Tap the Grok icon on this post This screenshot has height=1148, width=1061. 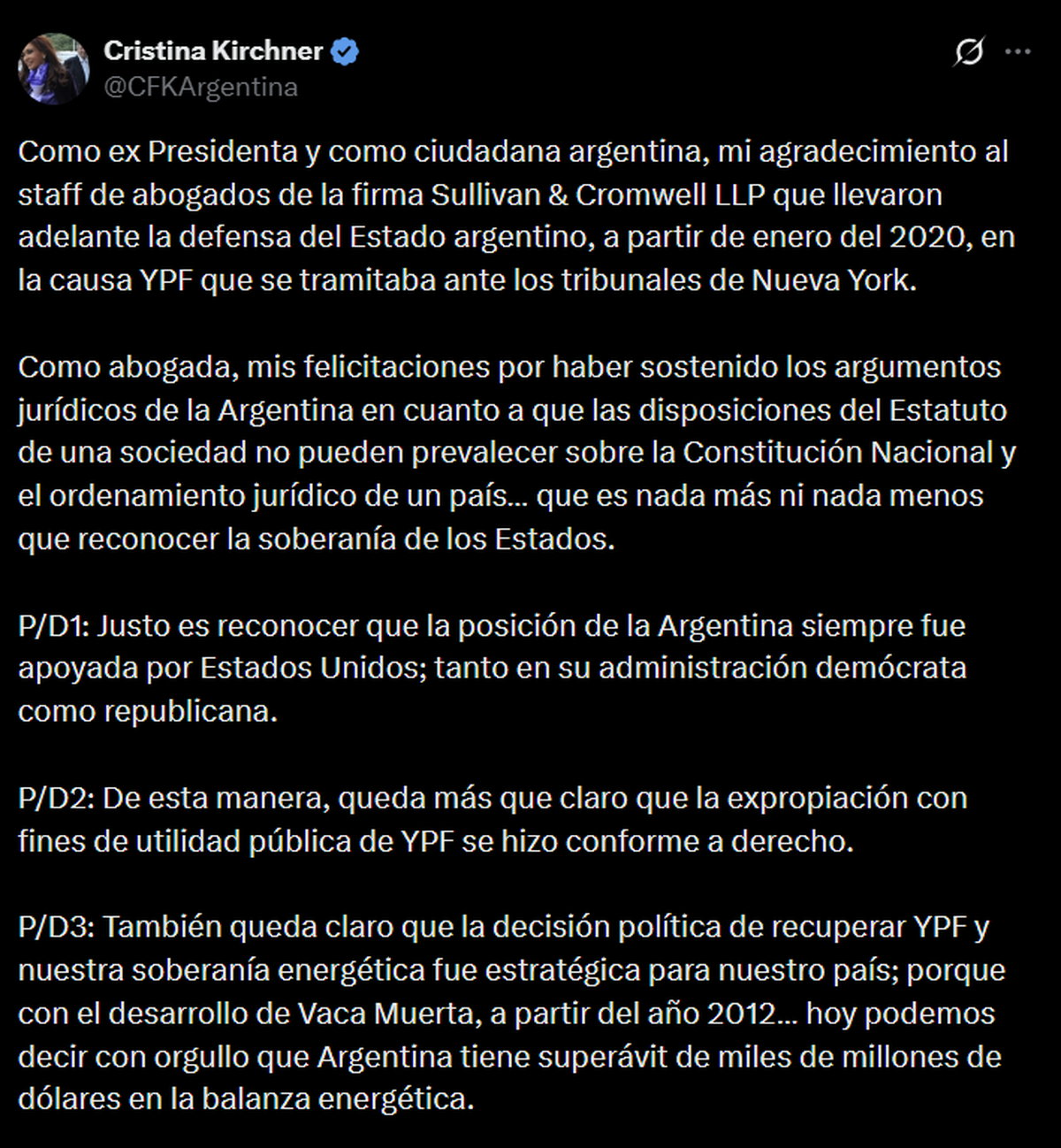point(968,53)
